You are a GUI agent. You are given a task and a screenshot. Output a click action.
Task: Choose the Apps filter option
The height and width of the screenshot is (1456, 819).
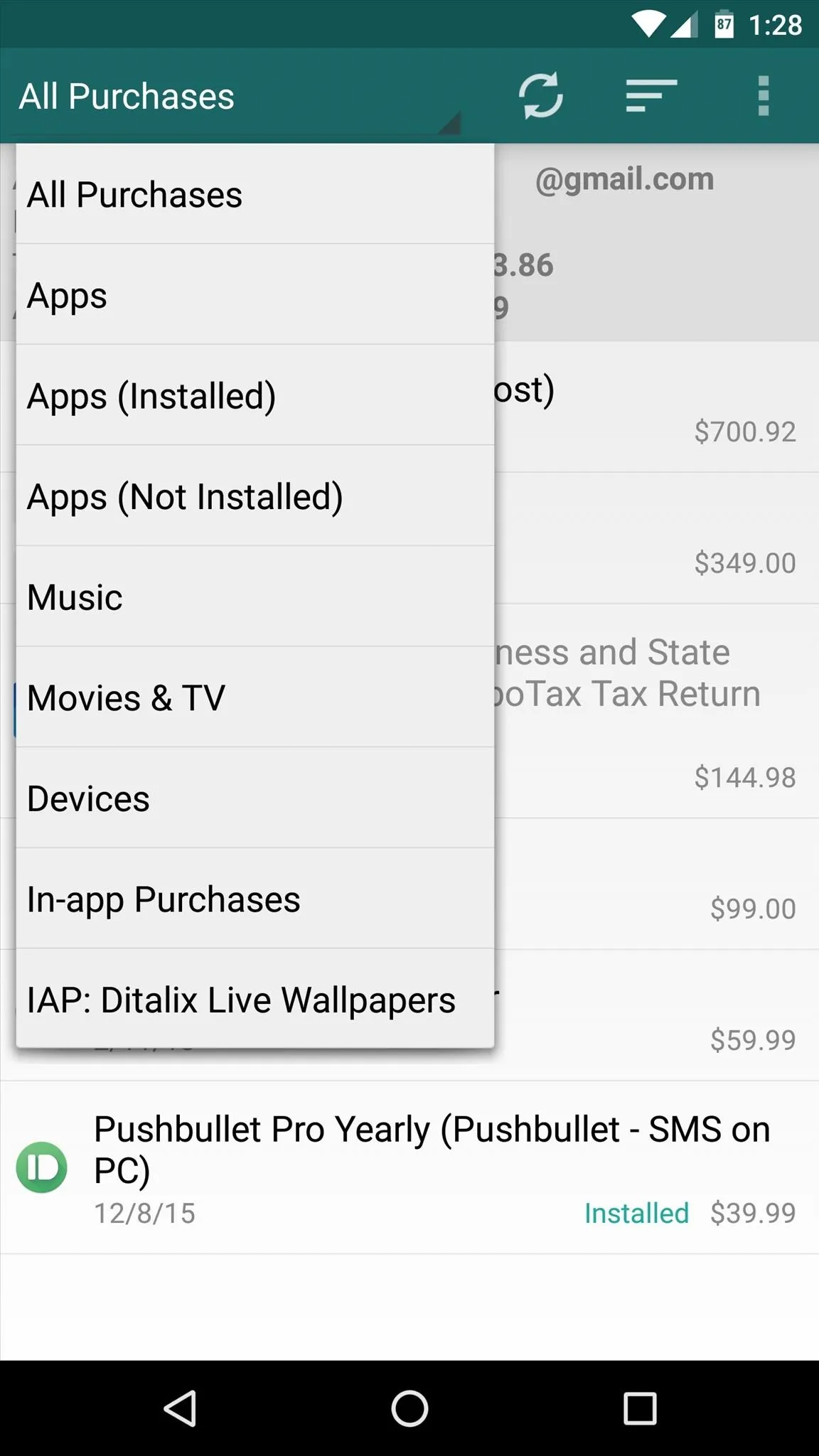255,295
